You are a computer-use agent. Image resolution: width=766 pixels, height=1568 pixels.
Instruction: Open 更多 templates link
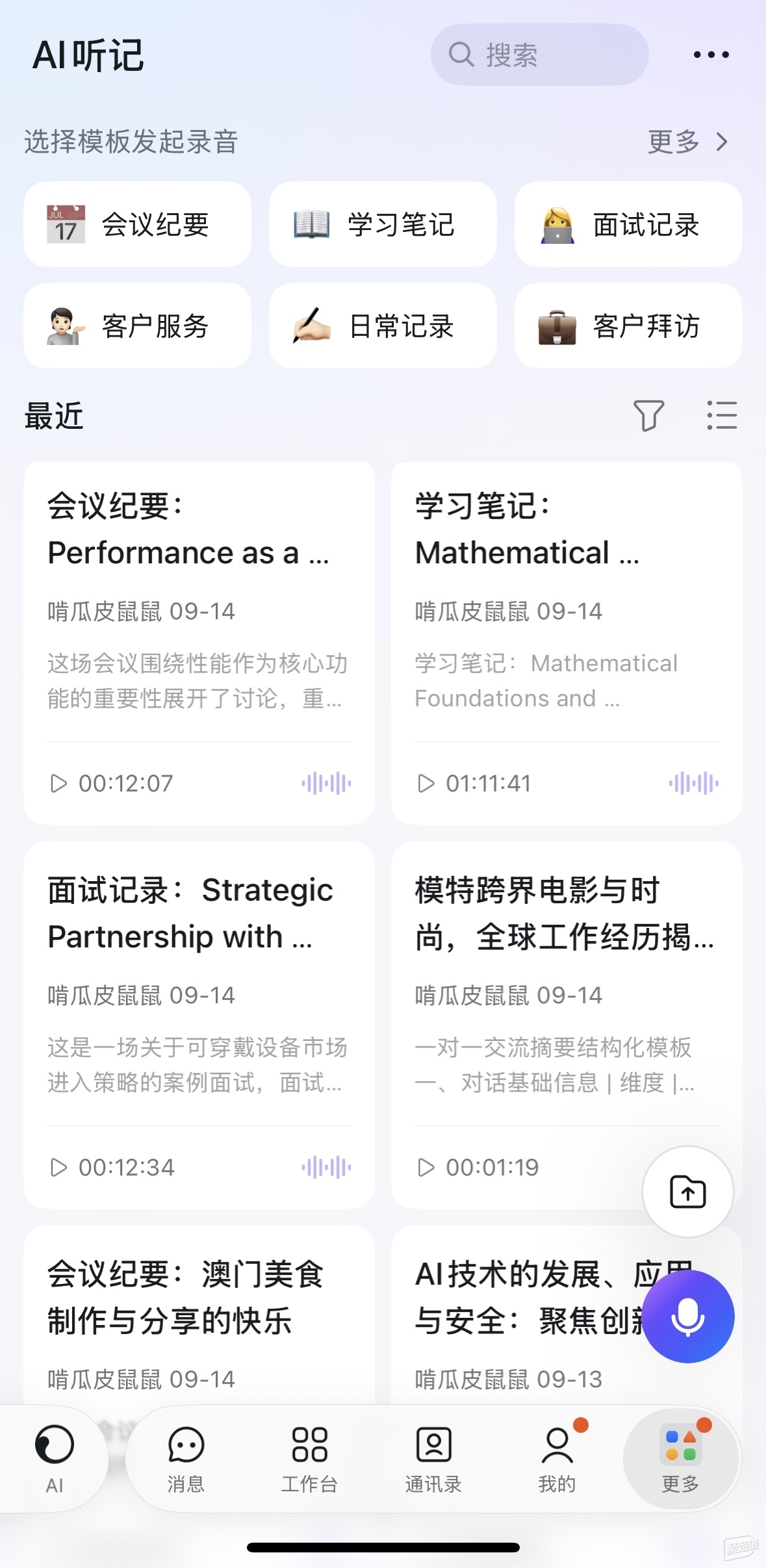[x=687, y=142]
